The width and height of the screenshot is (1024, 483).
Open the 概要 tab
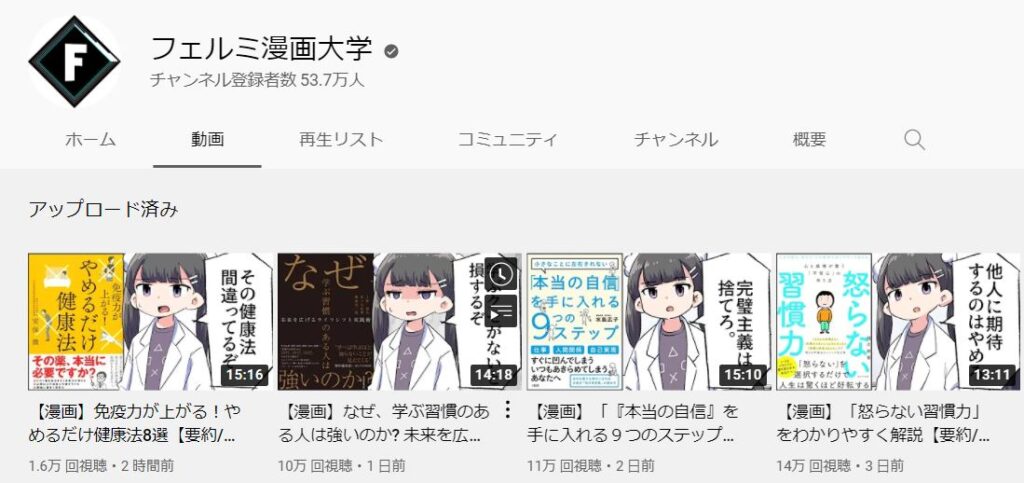[x=809, y=140]
